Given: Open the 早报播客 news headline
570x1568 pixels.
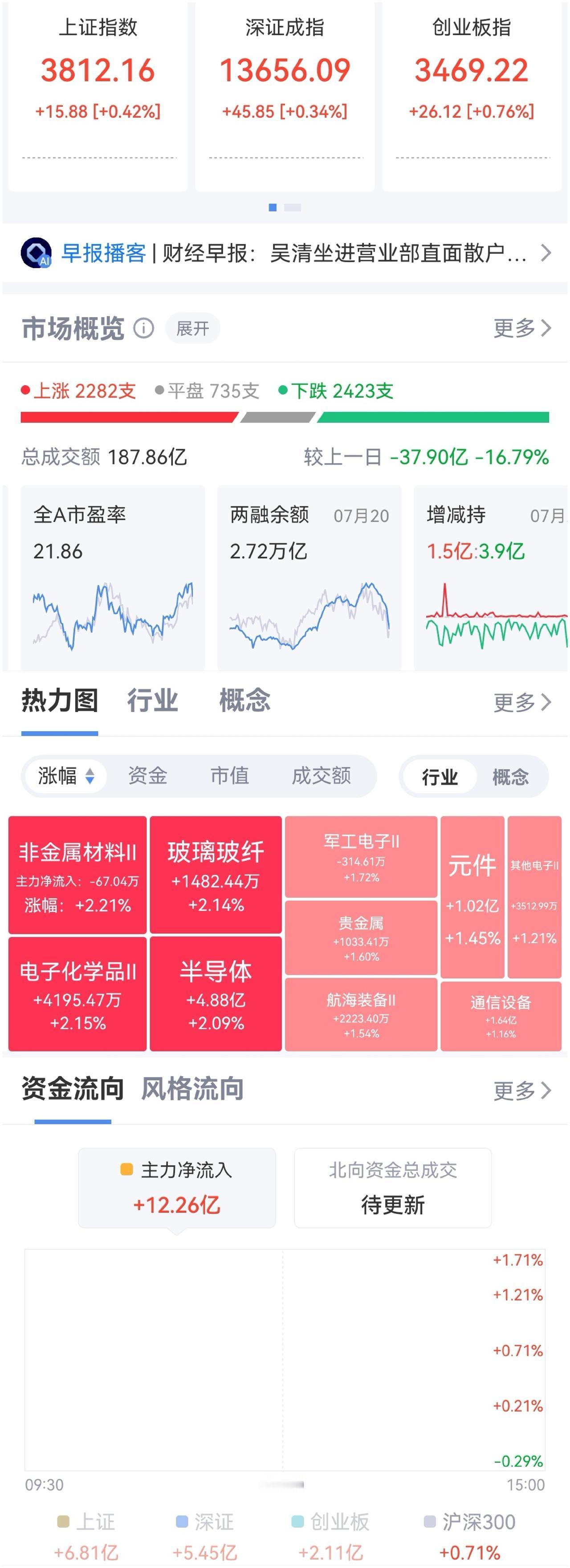Looking at the screenshot, I should pos(285,253).
